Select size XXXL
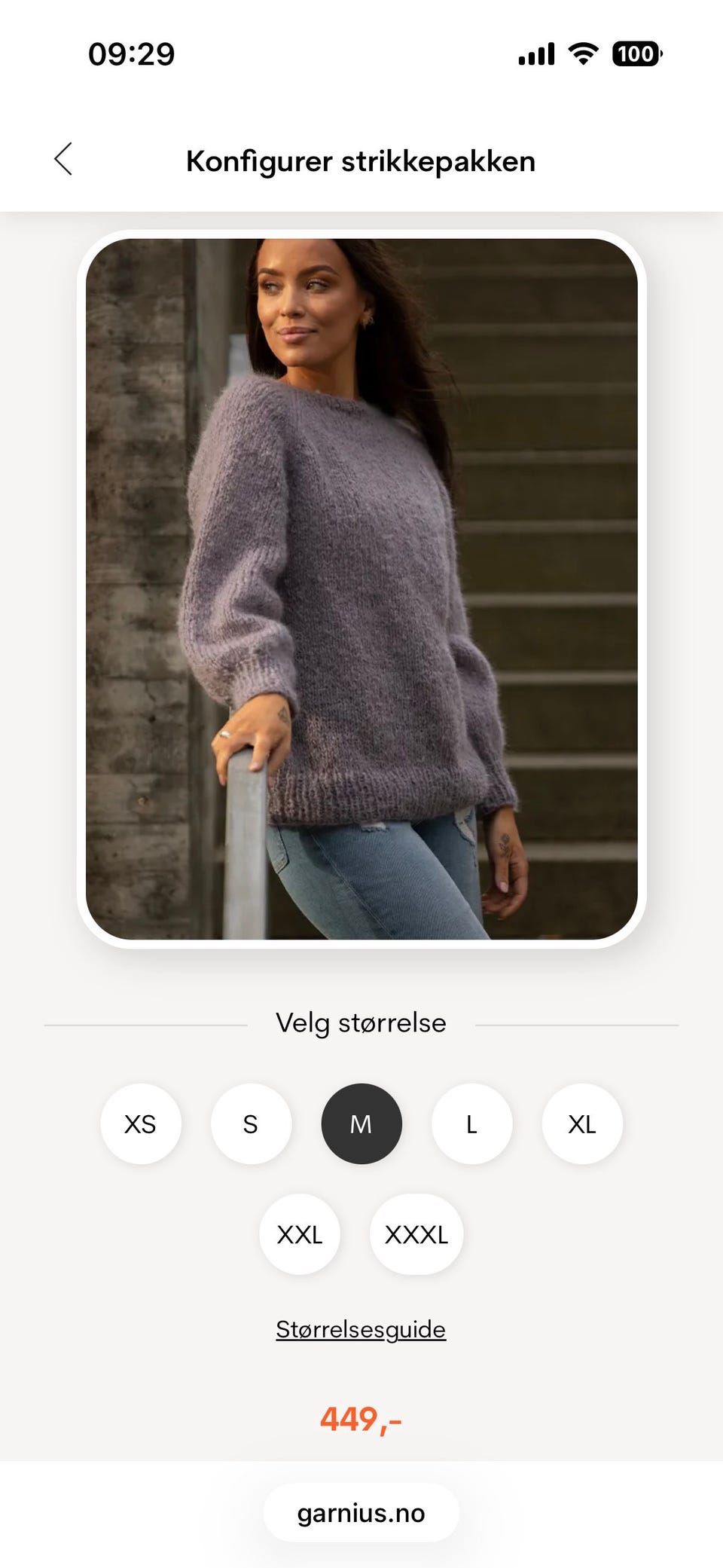The height and width of the screenshot is (1568, 723). (416, 1234)
